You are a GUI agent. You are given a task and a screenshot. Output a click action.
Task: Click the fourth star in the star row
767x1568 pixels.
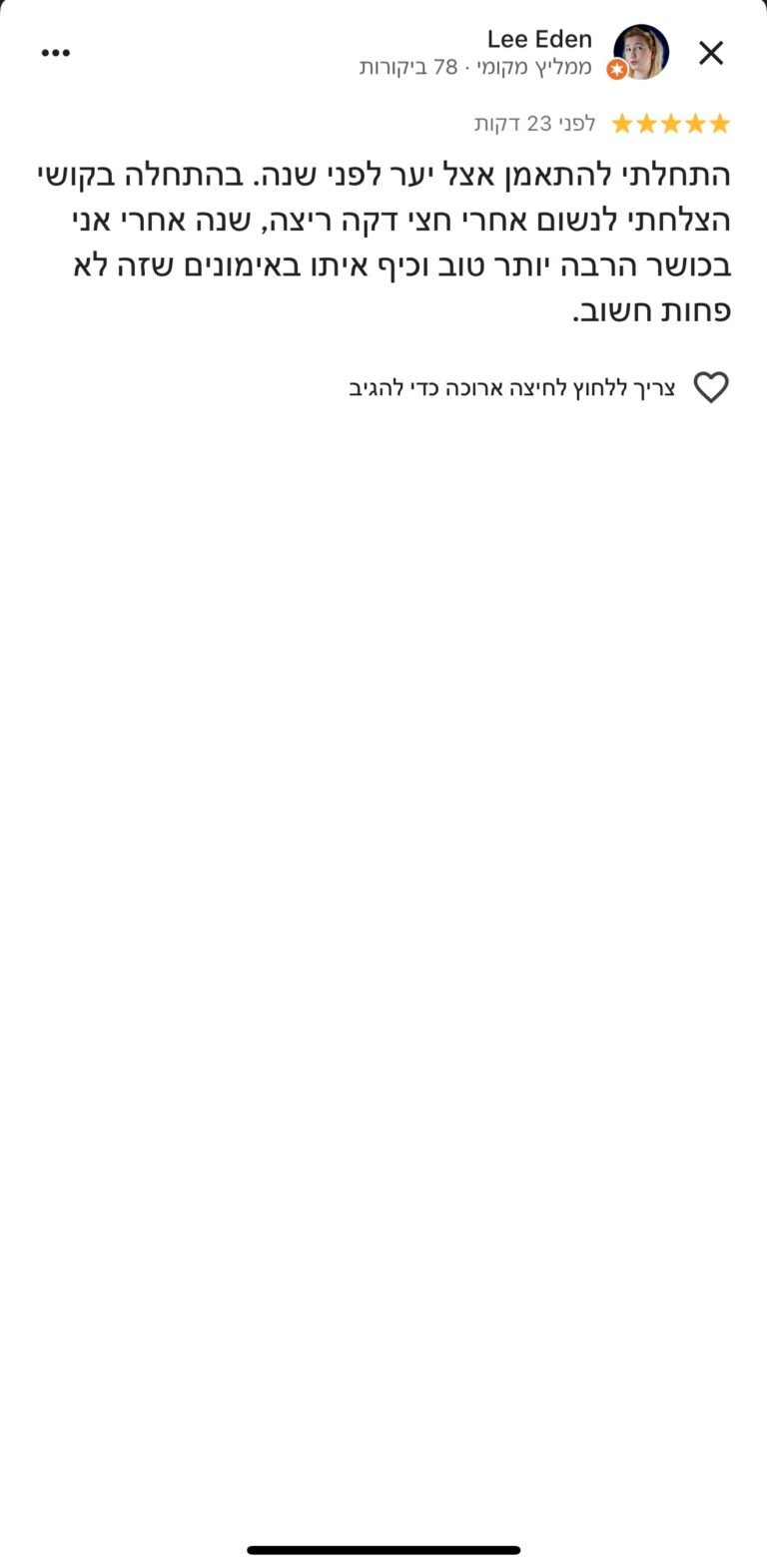click(695, 123)
